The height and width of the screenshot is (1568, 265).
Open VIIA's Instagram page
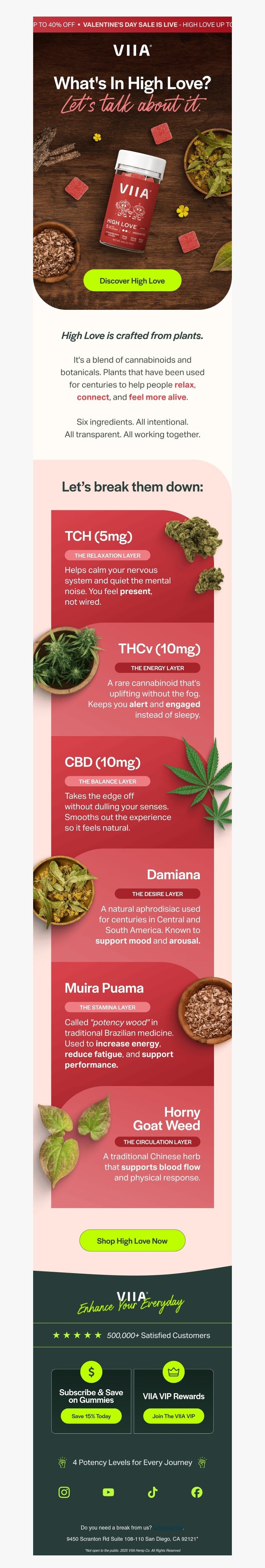coord(64,1492)
